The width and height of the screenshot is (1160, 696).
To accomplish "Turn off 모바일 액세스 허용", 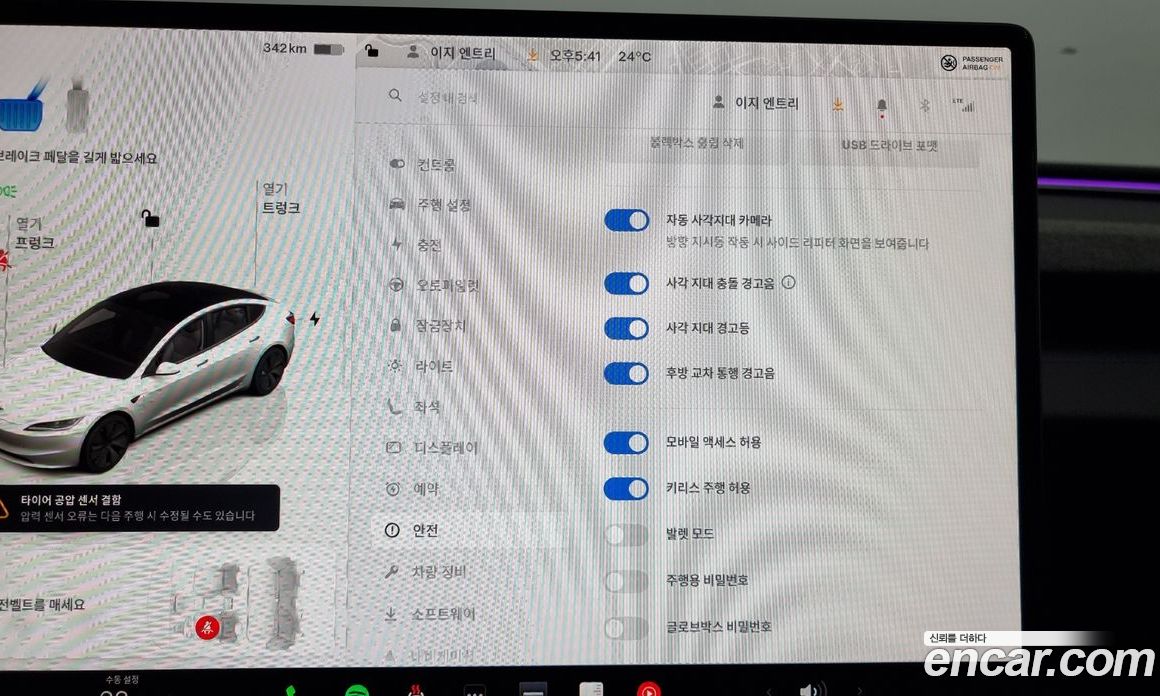I will click(627, 442).
